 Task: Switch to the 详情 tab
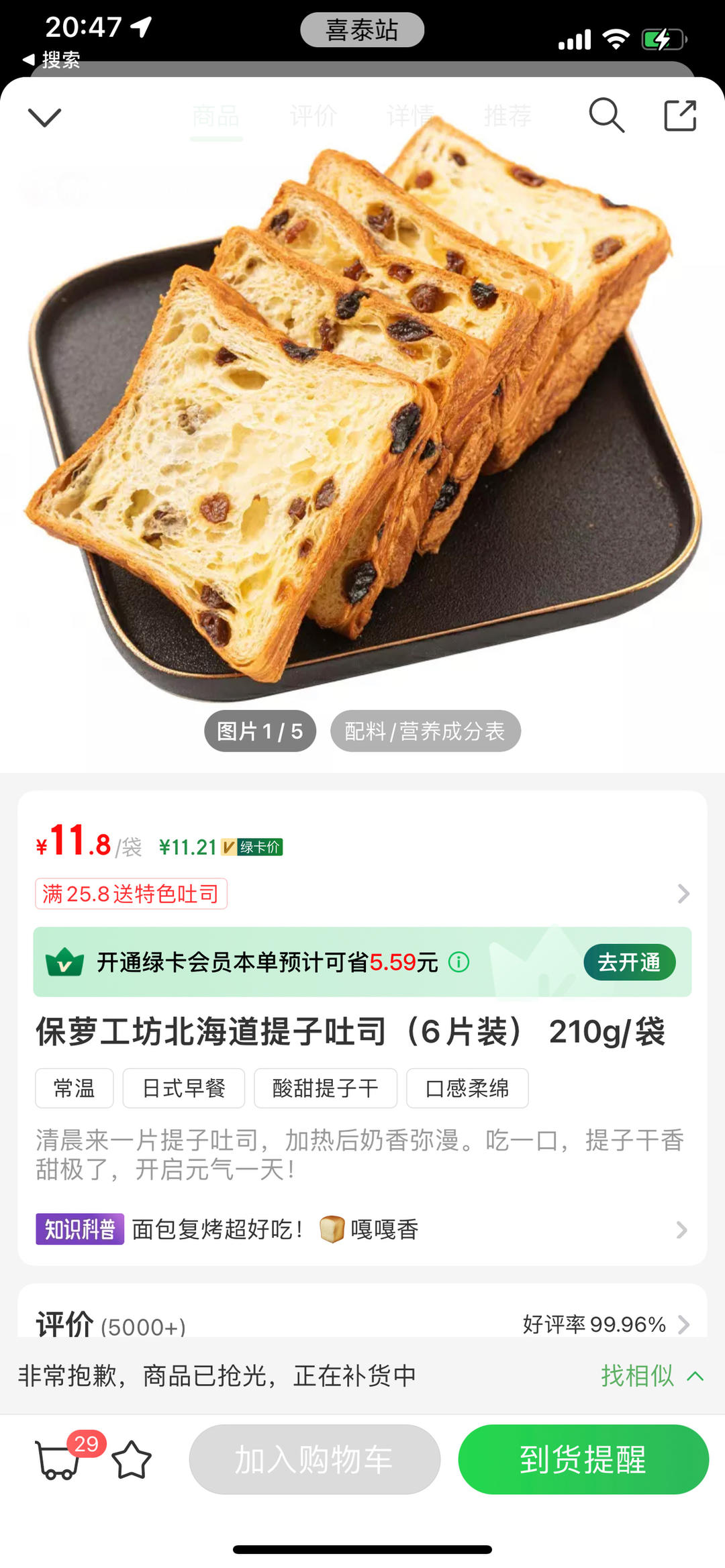(410, 116)
